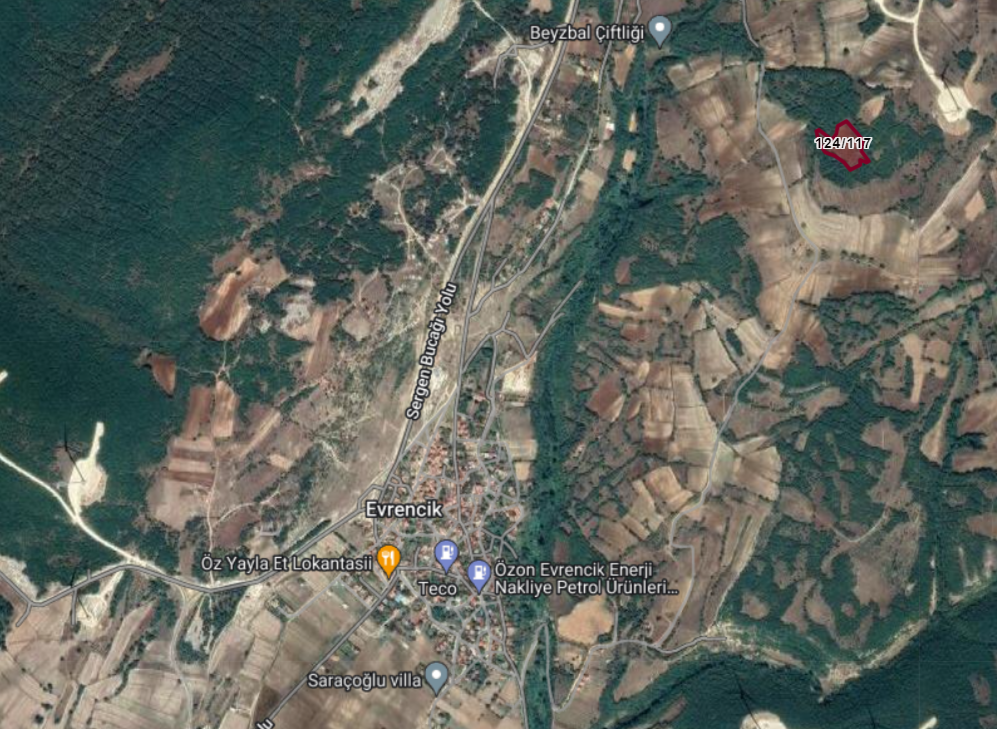Tap the 124/117 parcel outline
The image size is (997, 729).
click(x=843, y=145)
